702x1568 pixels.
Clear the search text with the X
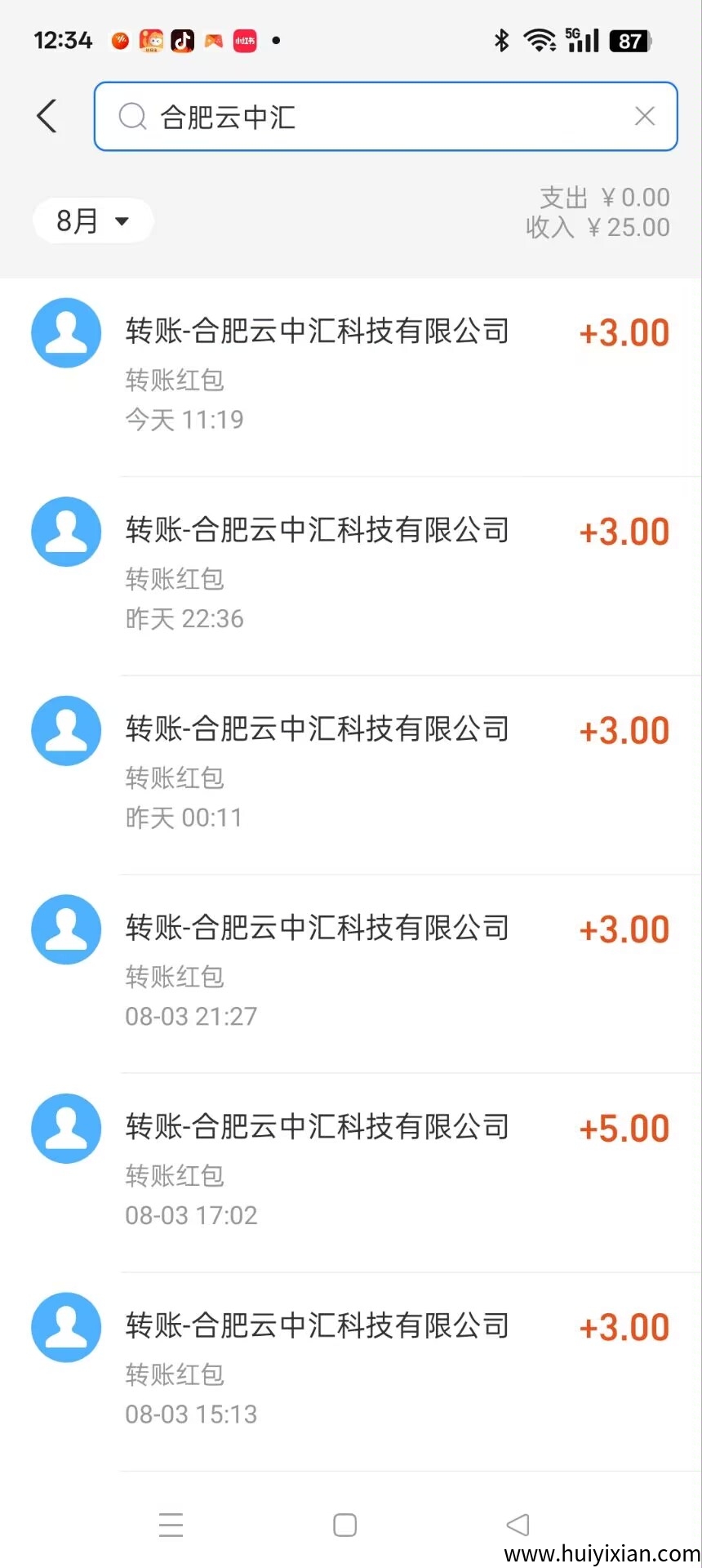[644, 117]
